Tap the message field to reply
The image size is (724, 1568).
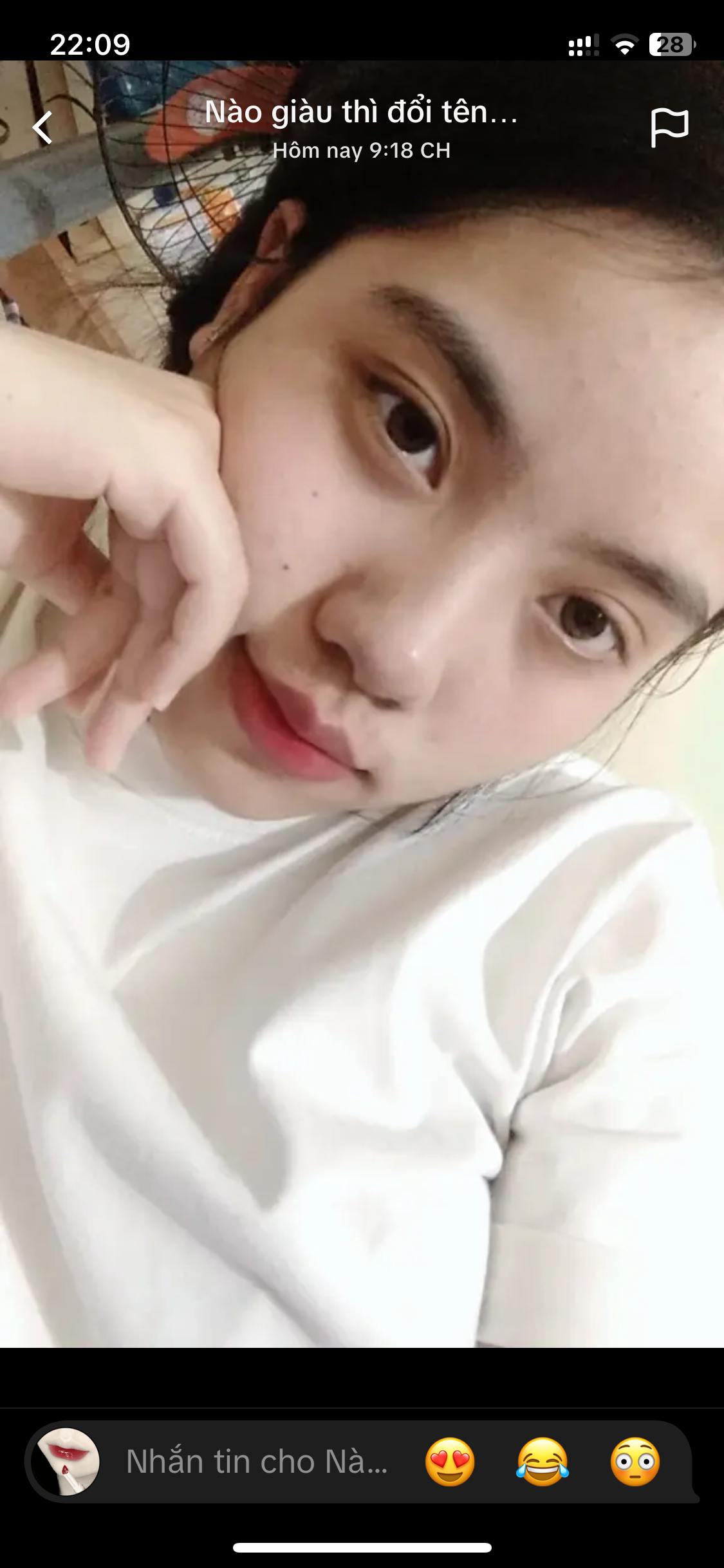click(257, 1462)
